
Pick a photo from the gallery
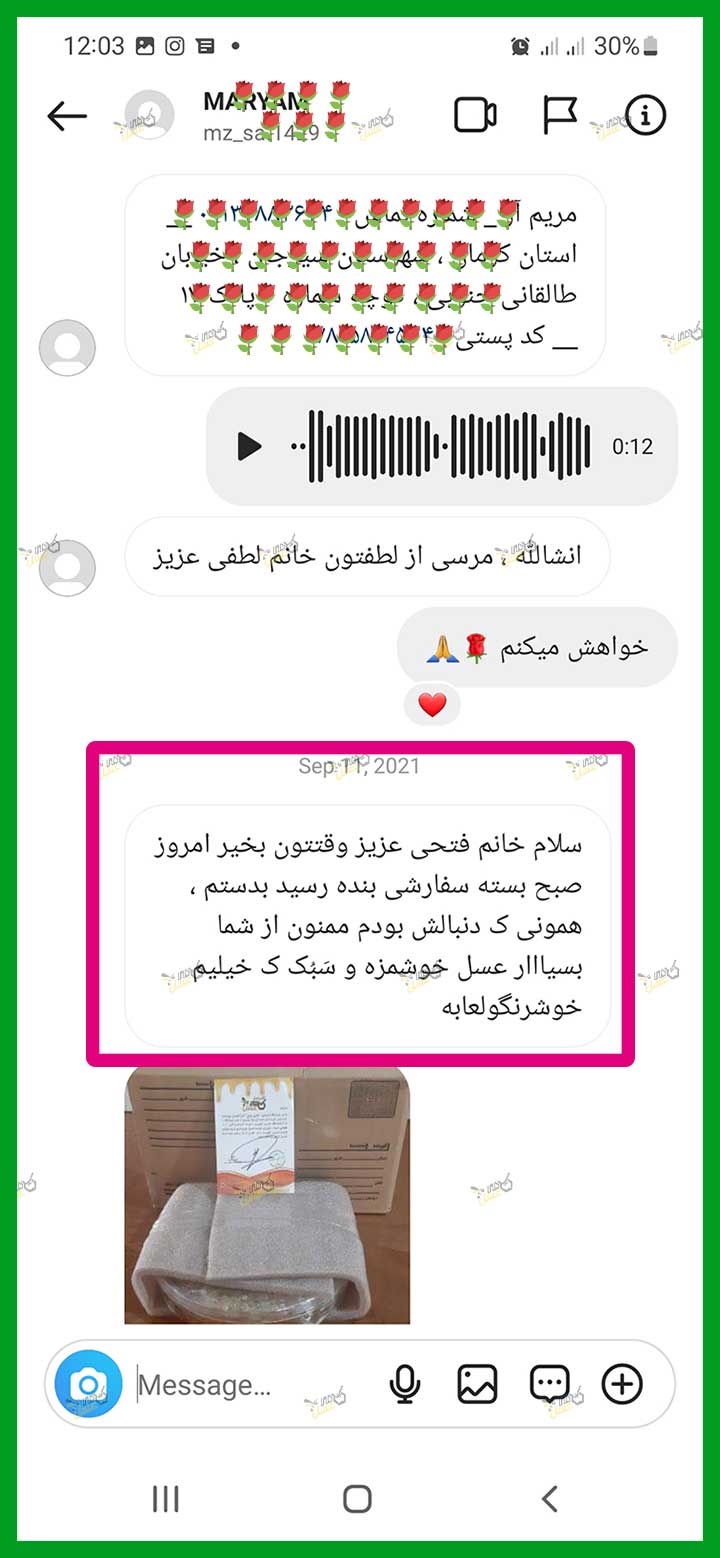click(477, 1385)
